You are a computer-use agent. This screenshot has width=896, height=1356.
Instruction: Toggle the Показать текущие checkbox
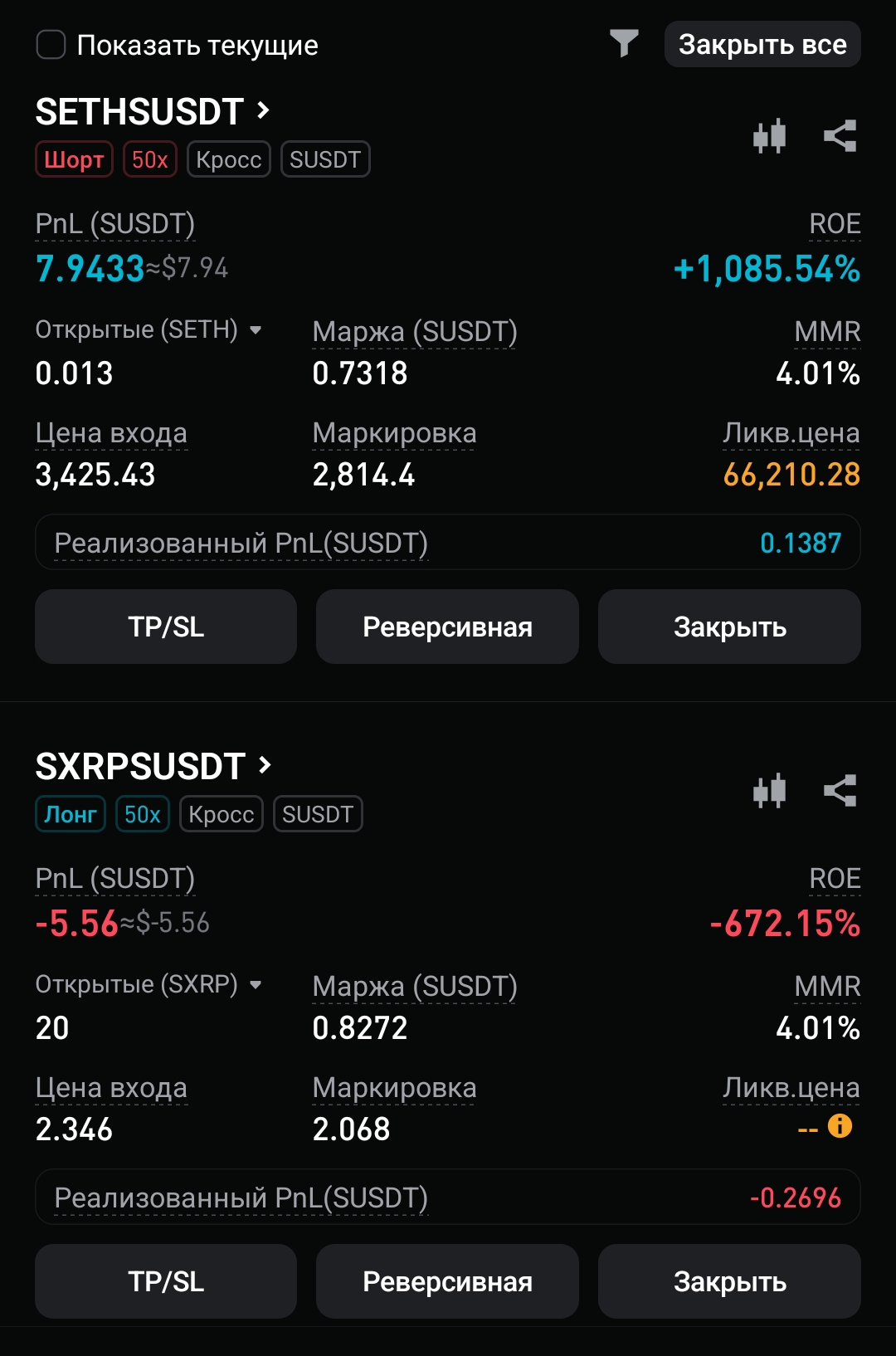point(51,45)
